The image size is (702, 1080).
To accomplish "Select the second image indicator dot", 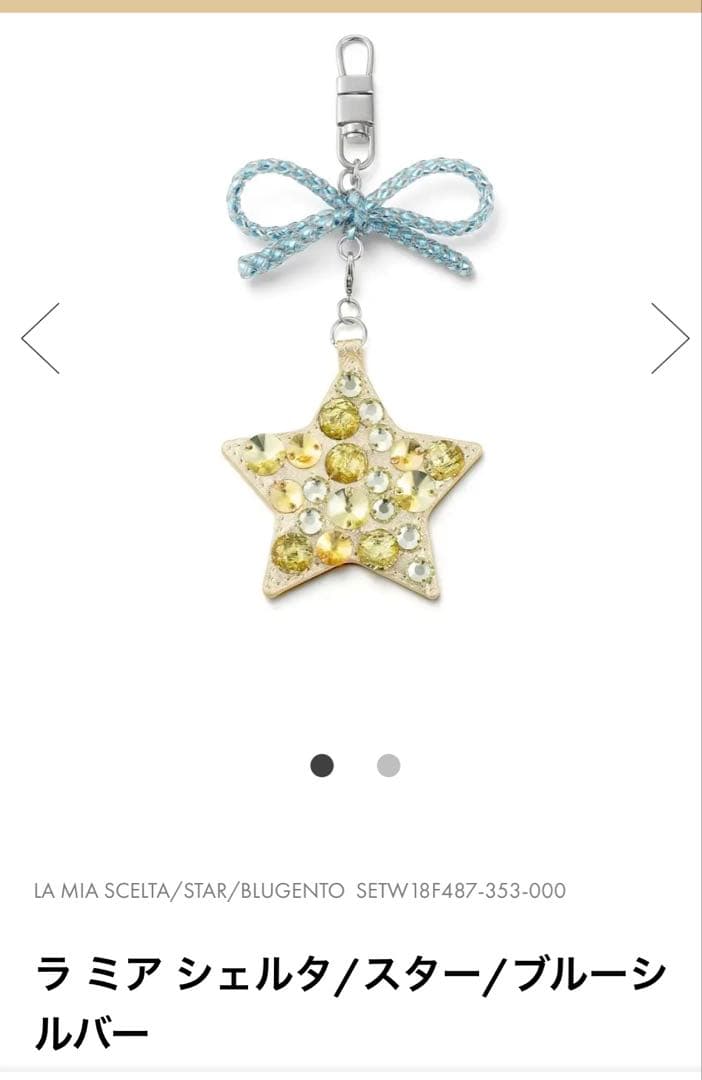I will click(388, 766).
